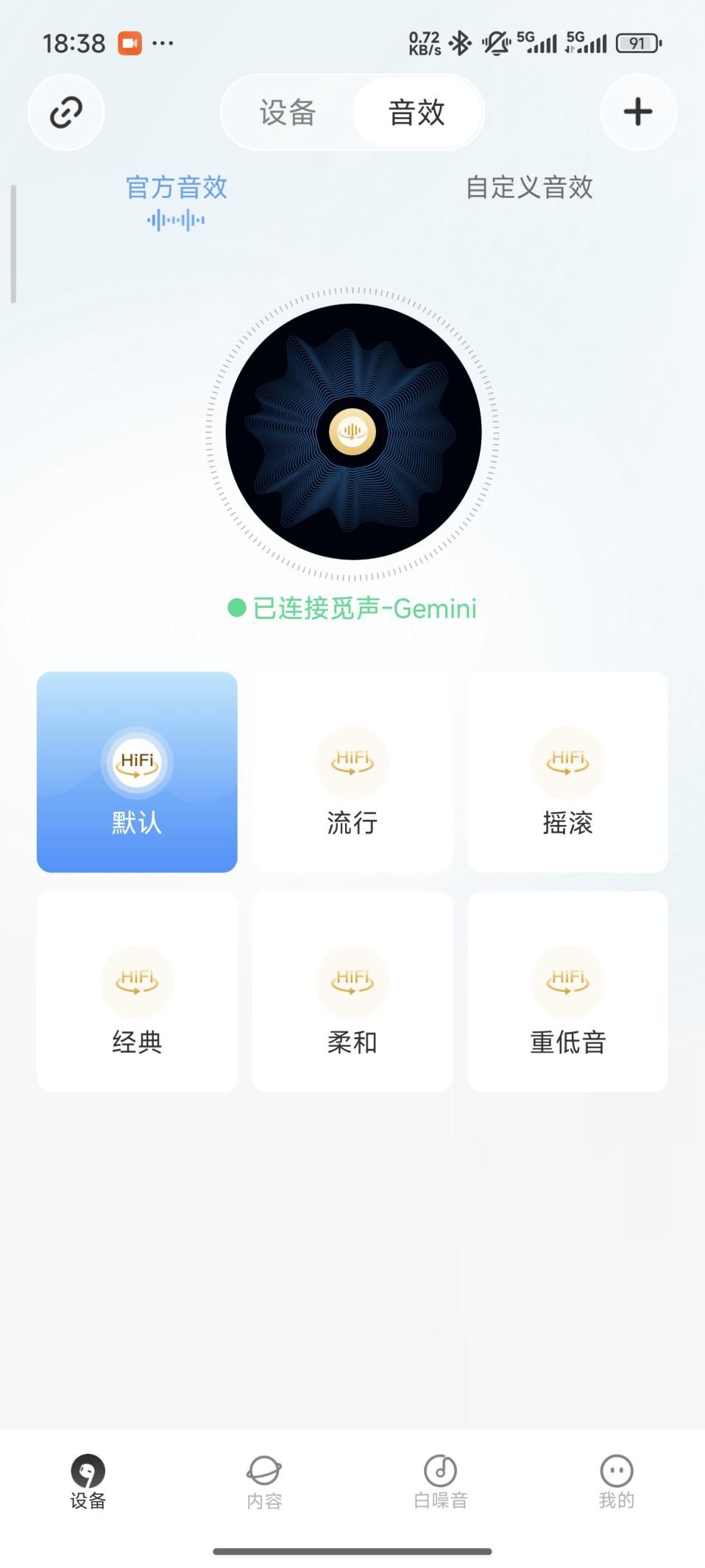The image size is (705, 1568).
Task: Pick the 经典 sound effect
Action: (x=137, y=991)
